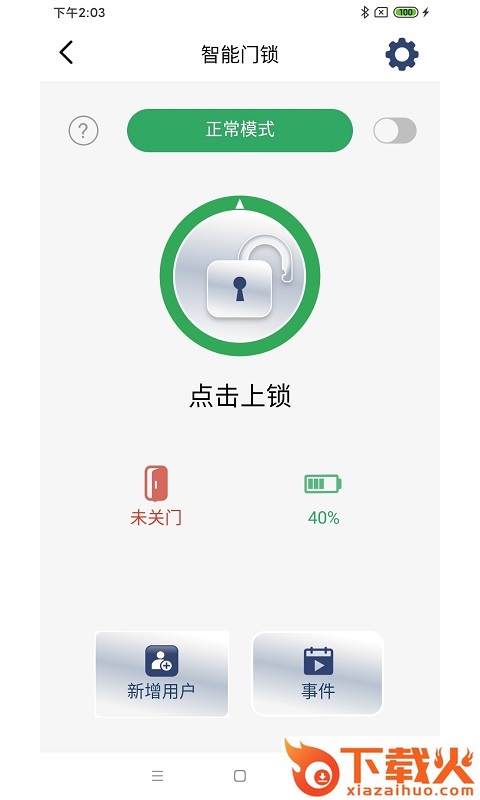Open the question mark help icon
Screen dimensions: 480x800
[83, 131]
